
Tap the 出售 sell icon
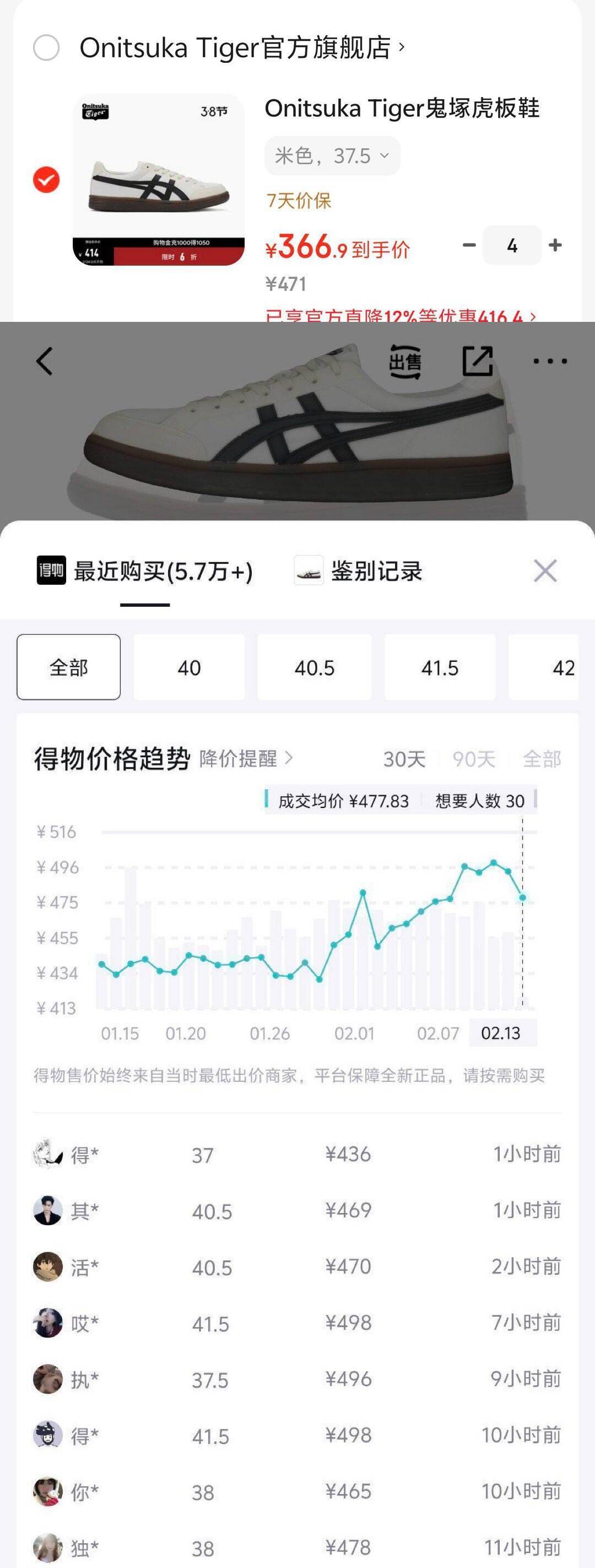click(x=405, y=362)
